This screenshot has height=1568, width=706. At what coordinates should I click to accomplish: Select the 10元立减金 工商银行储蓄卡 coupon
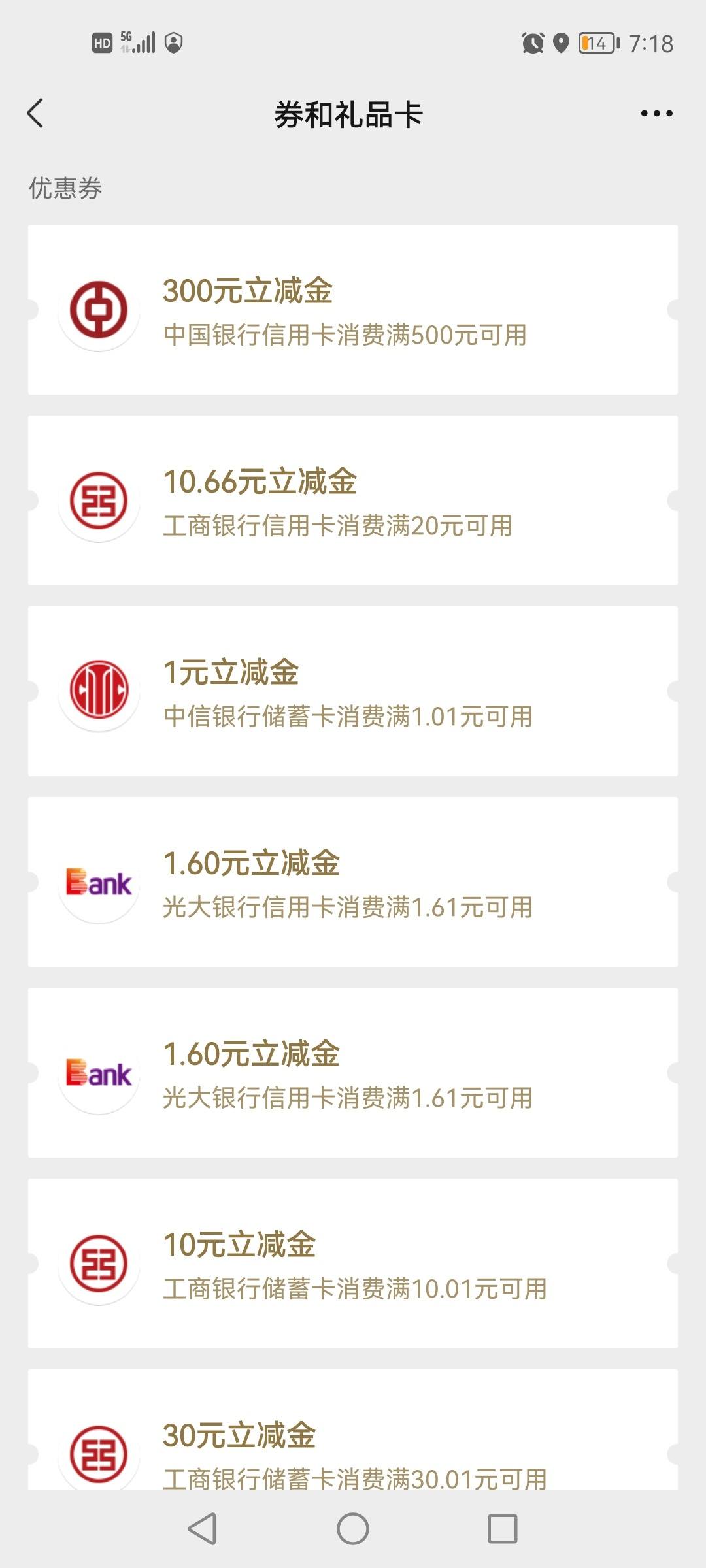tap(353, 1264)
